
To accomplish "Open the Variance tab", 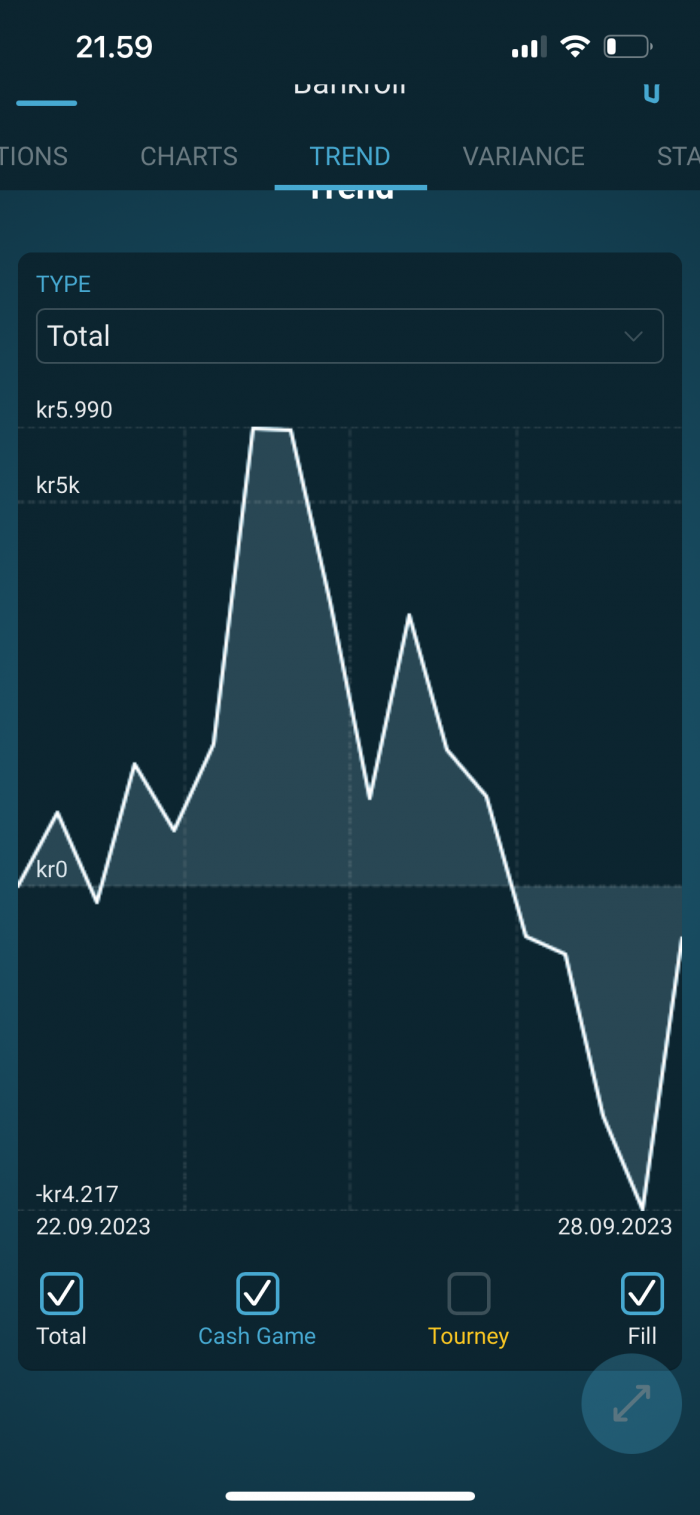I will (x=523, y=156).
